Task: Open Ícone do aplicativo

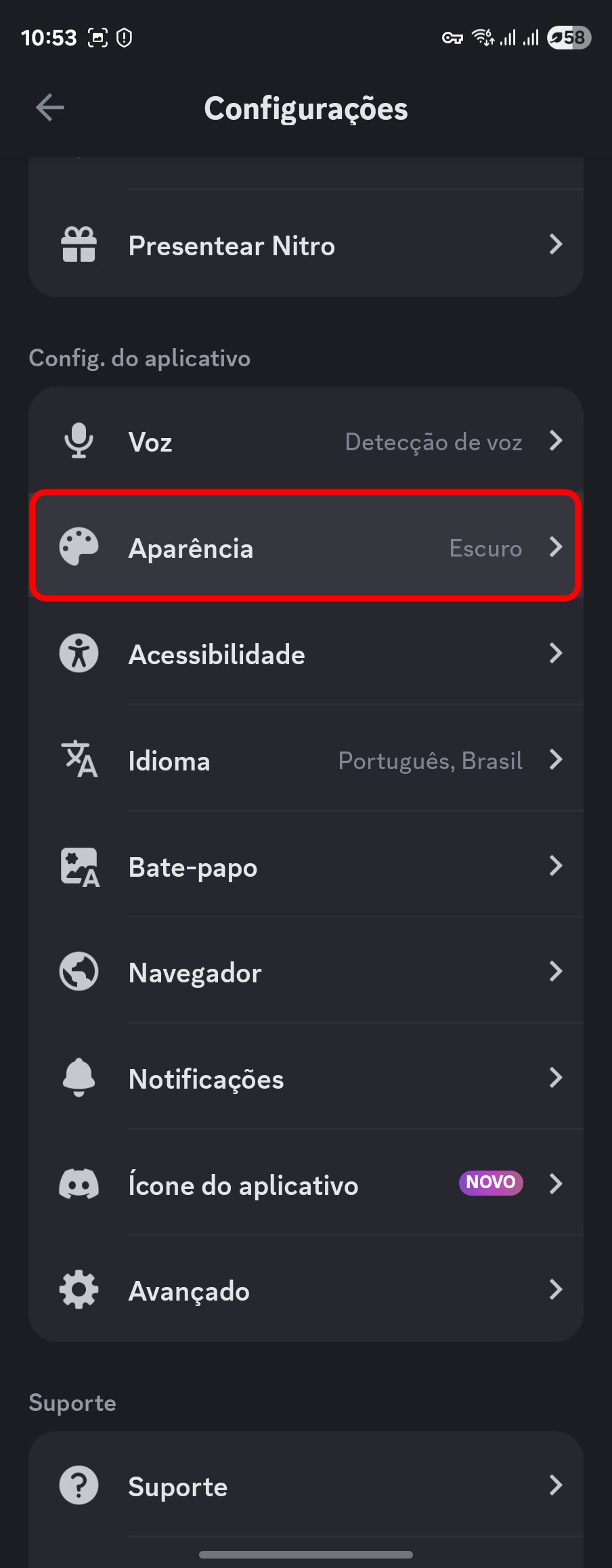Action: [x=306, y=1185]
